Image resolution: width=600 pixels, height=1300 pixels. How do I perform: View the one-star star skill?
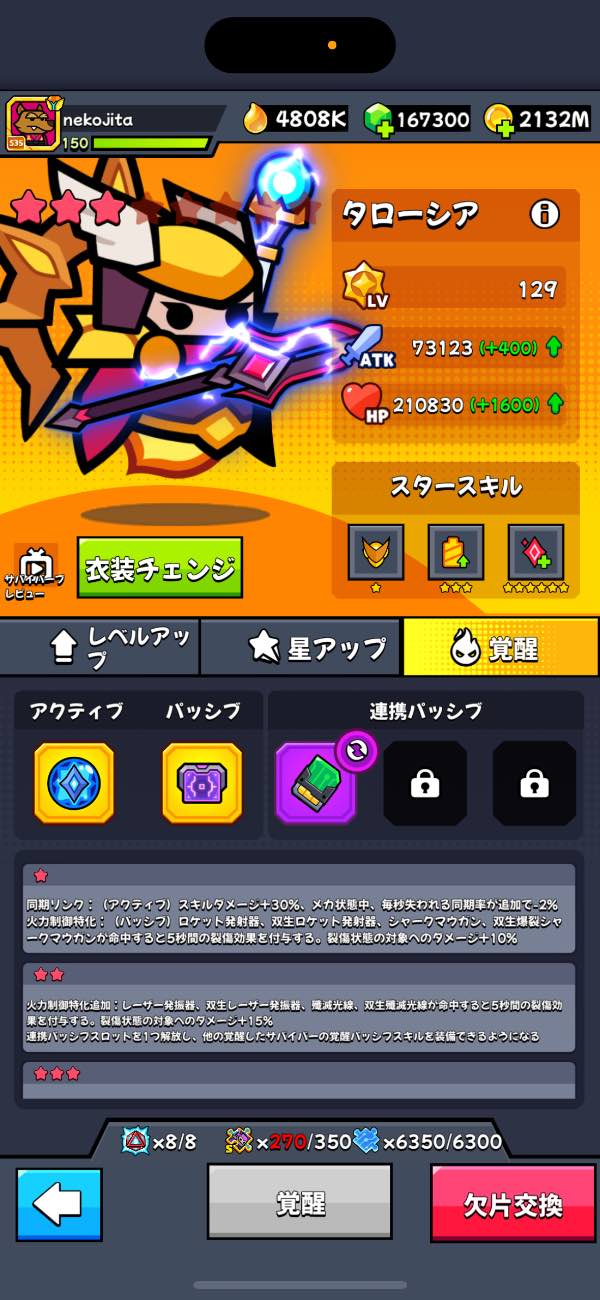(376, 552)
